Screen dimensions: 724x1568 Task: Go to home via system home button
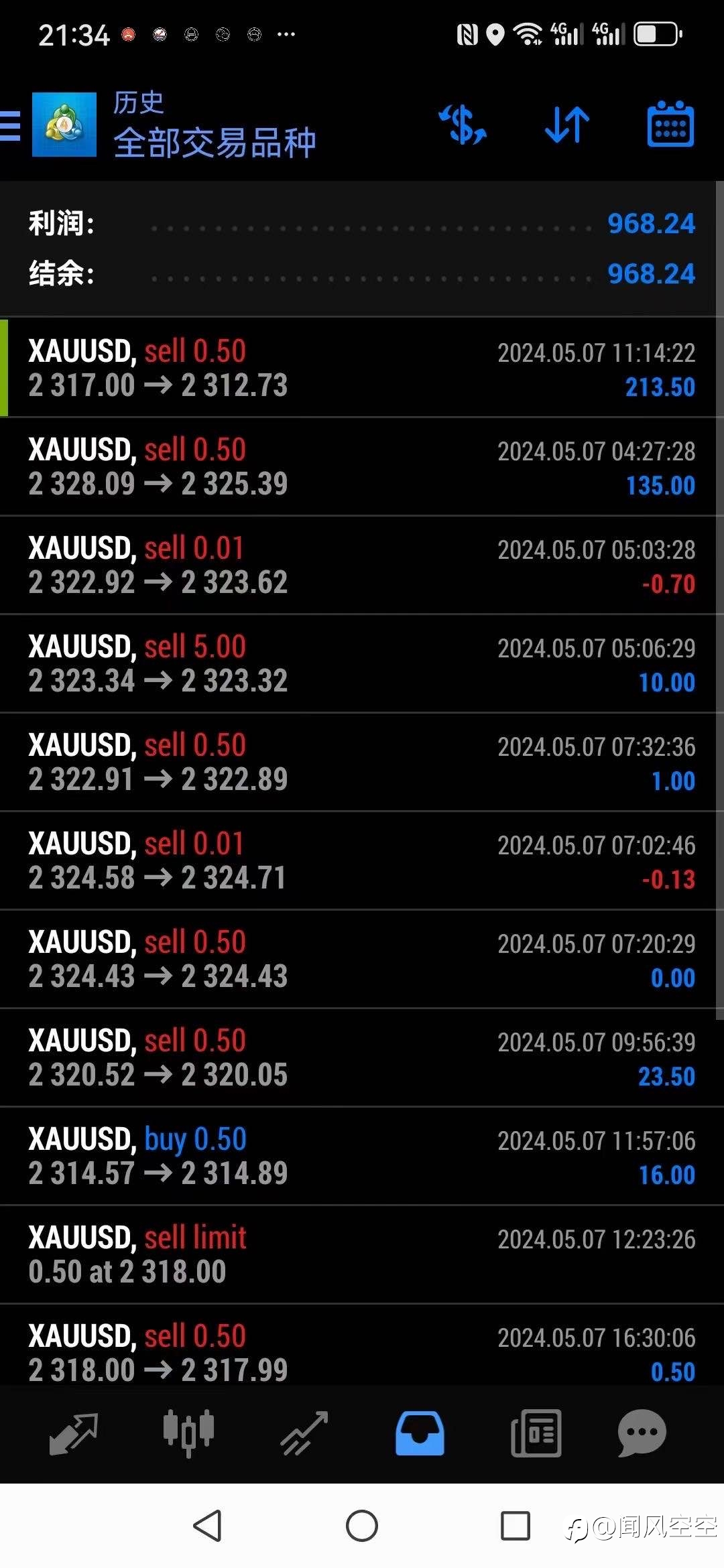tap(362, 1526)
